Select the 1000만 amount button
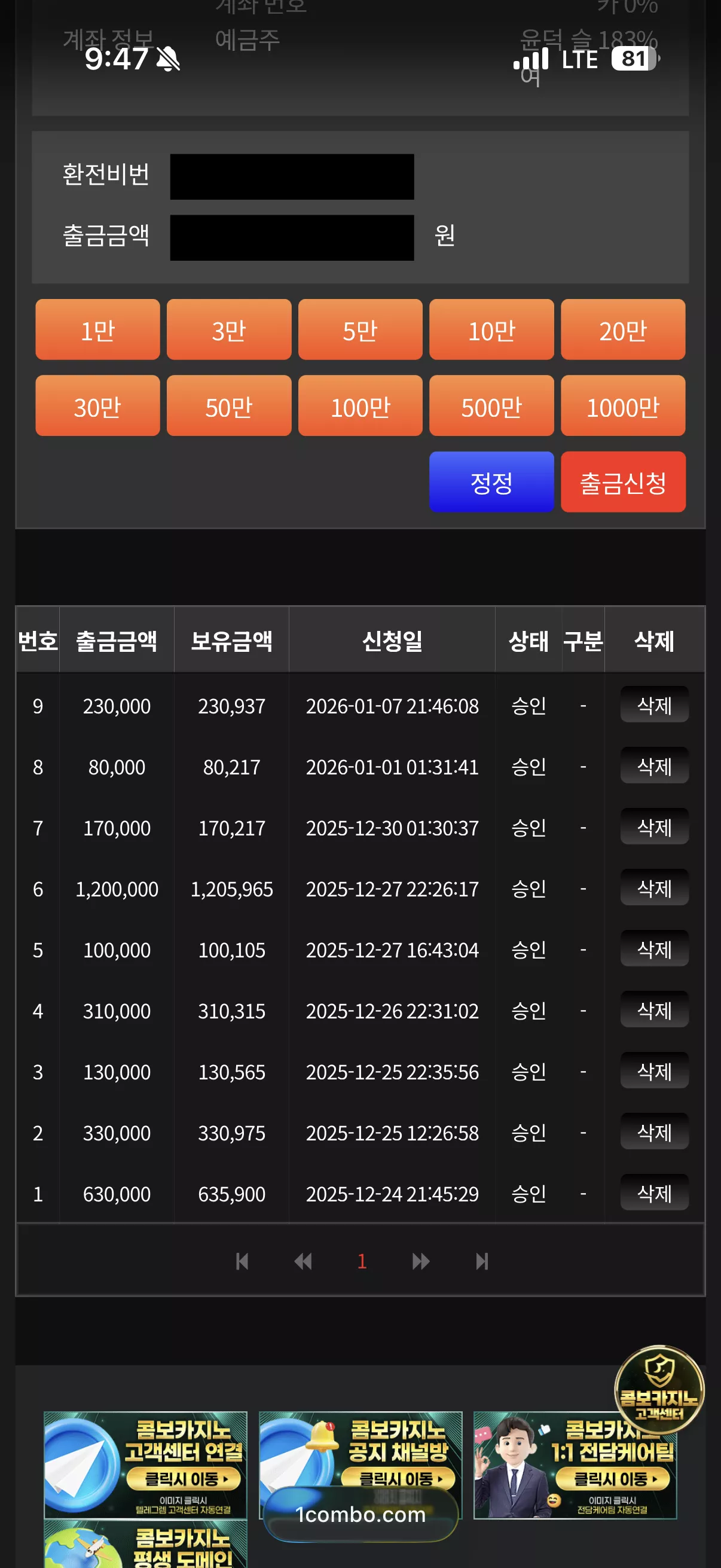This screenshot has height=1568, width=721. (623, 405)
